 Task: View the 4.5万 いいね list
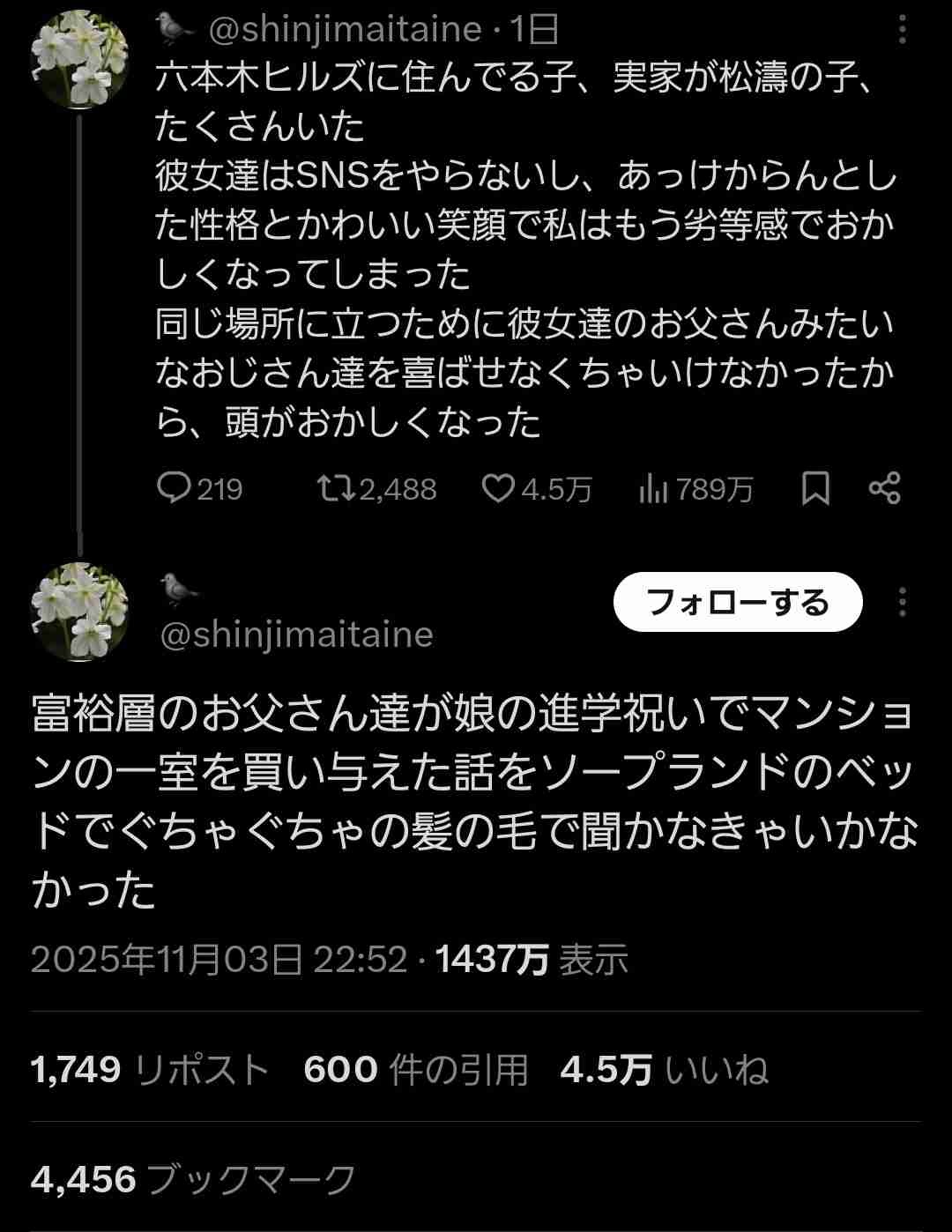pyautogui.click(x=664, y=1070)
